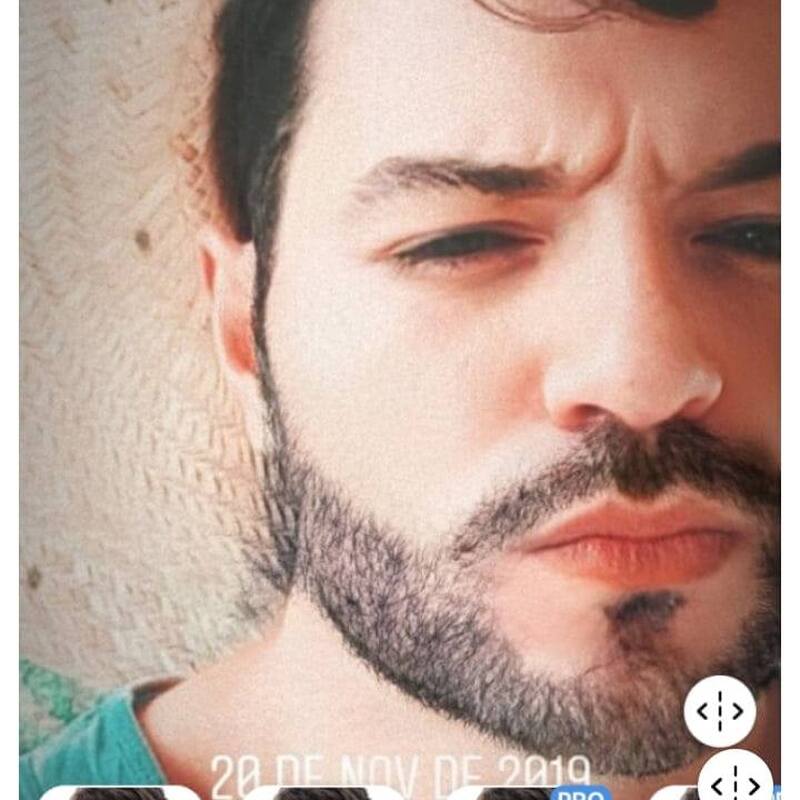Tap the upper flip compare round button
The height and width of the screenshot is (800, 800).
tap(720, 711)
